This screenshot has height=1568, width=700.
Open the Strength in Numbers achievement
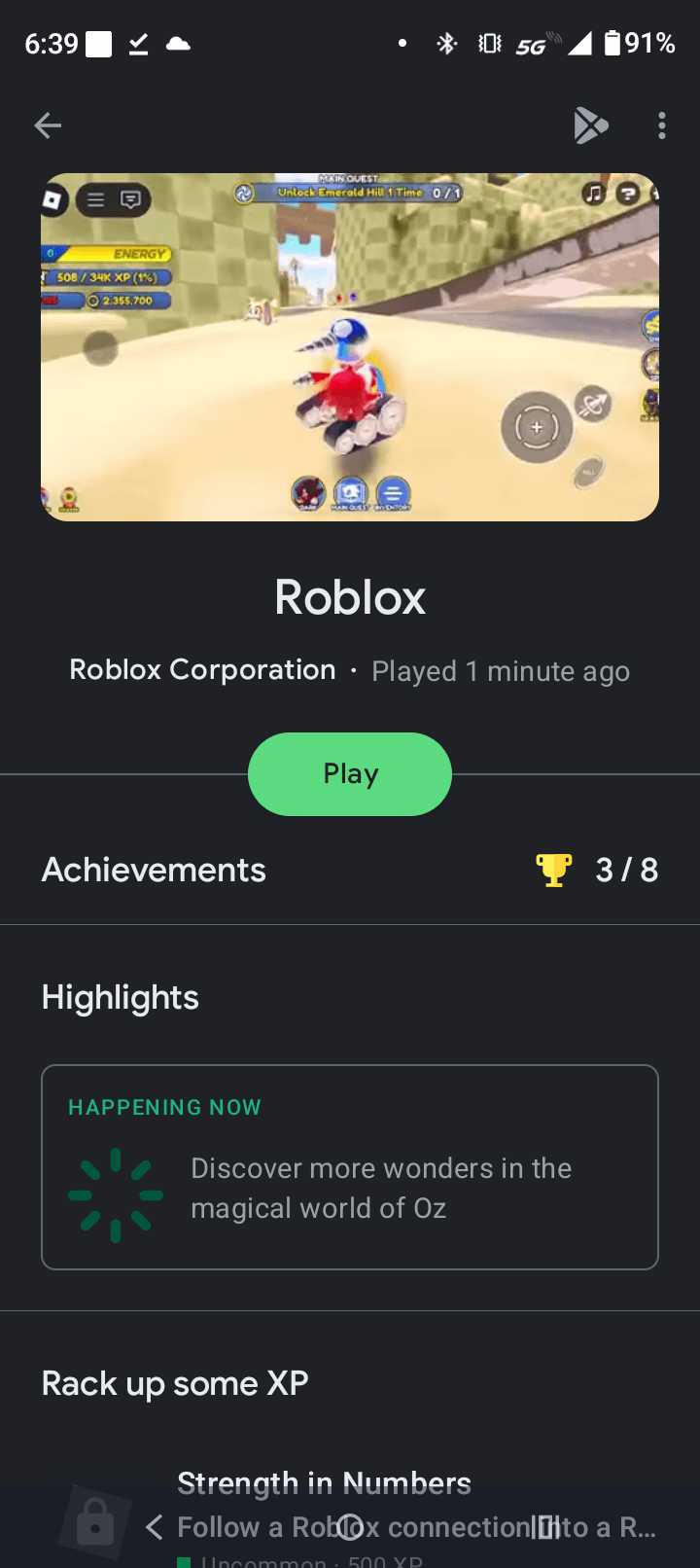click(x=324, y=1482)
